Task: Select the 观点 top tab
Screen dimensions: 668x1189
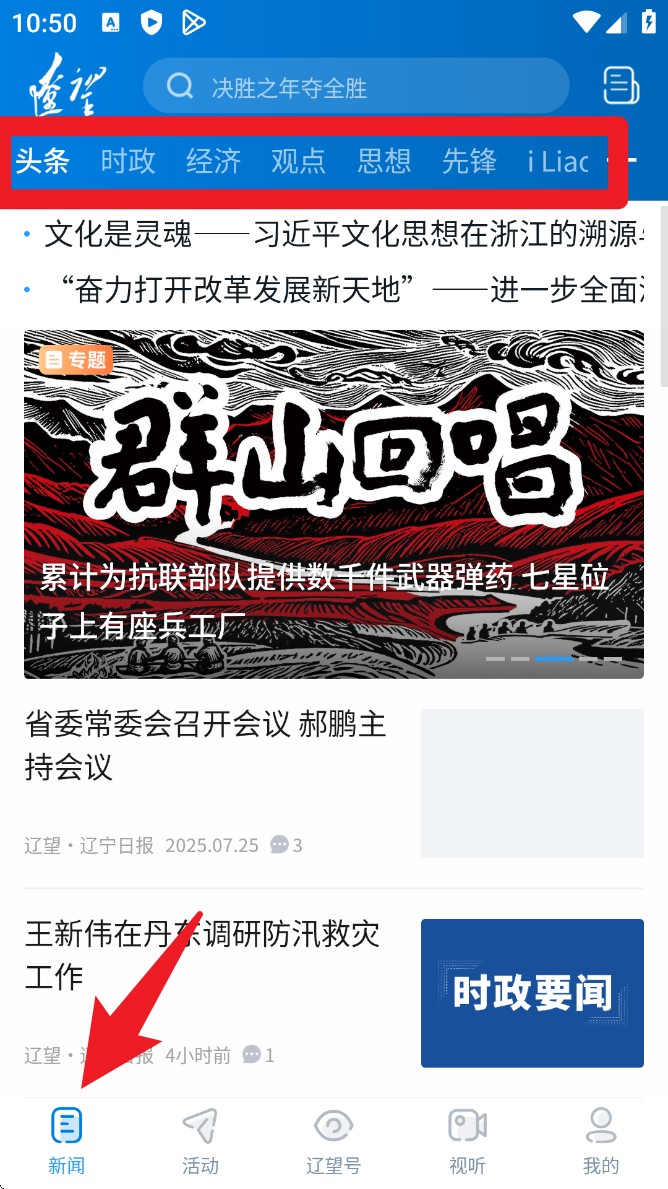Action: click(x=298, y=161)
